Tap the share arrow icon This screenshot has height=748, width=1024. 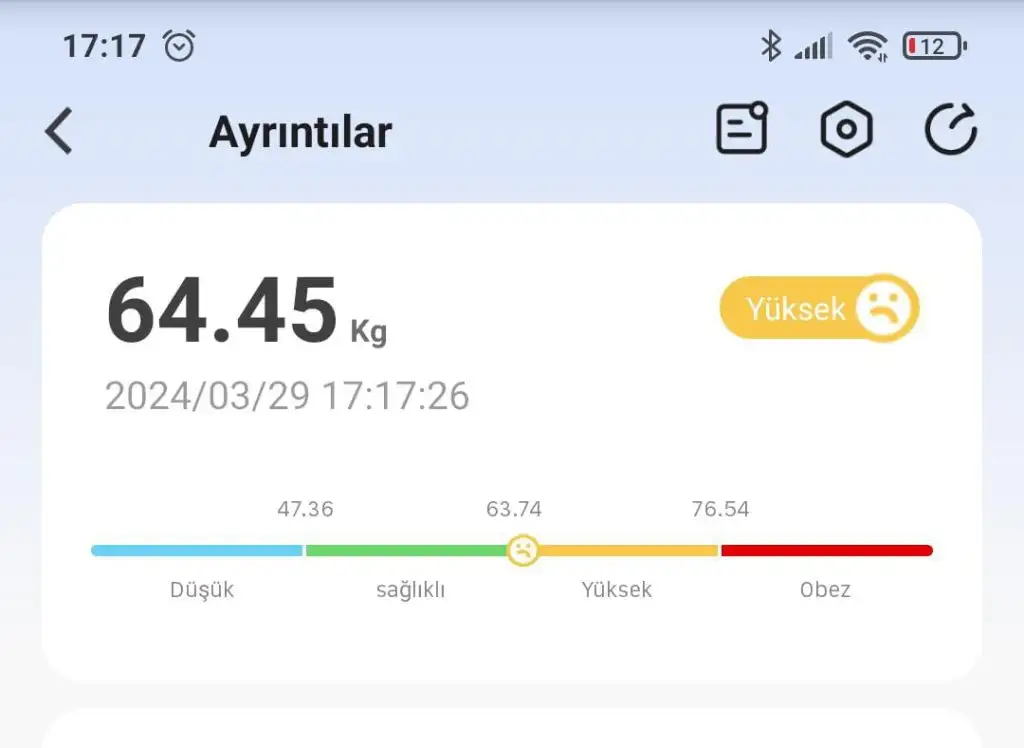[x=950, y=130]
